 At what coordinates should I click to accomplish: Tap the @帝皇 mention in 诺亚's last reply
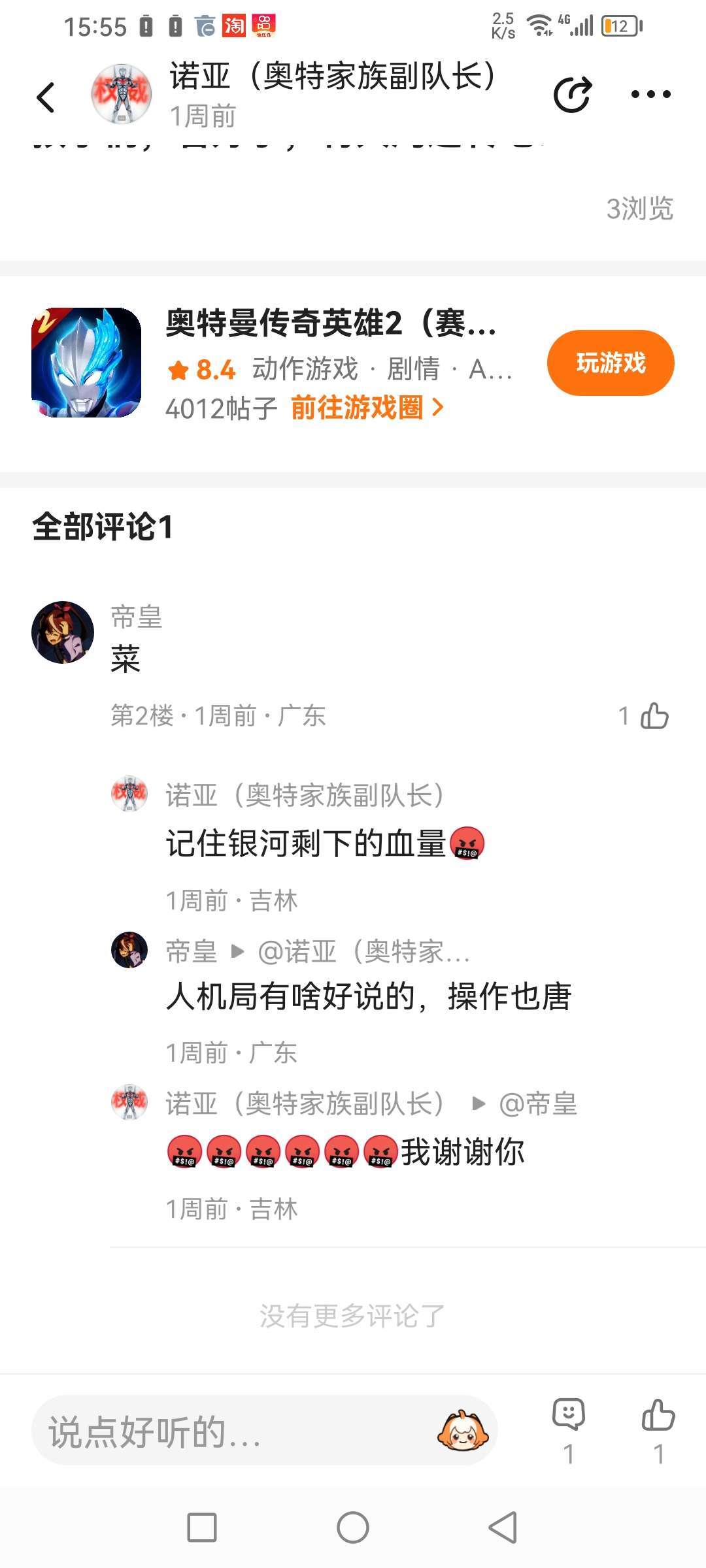tap(537, 1104)
